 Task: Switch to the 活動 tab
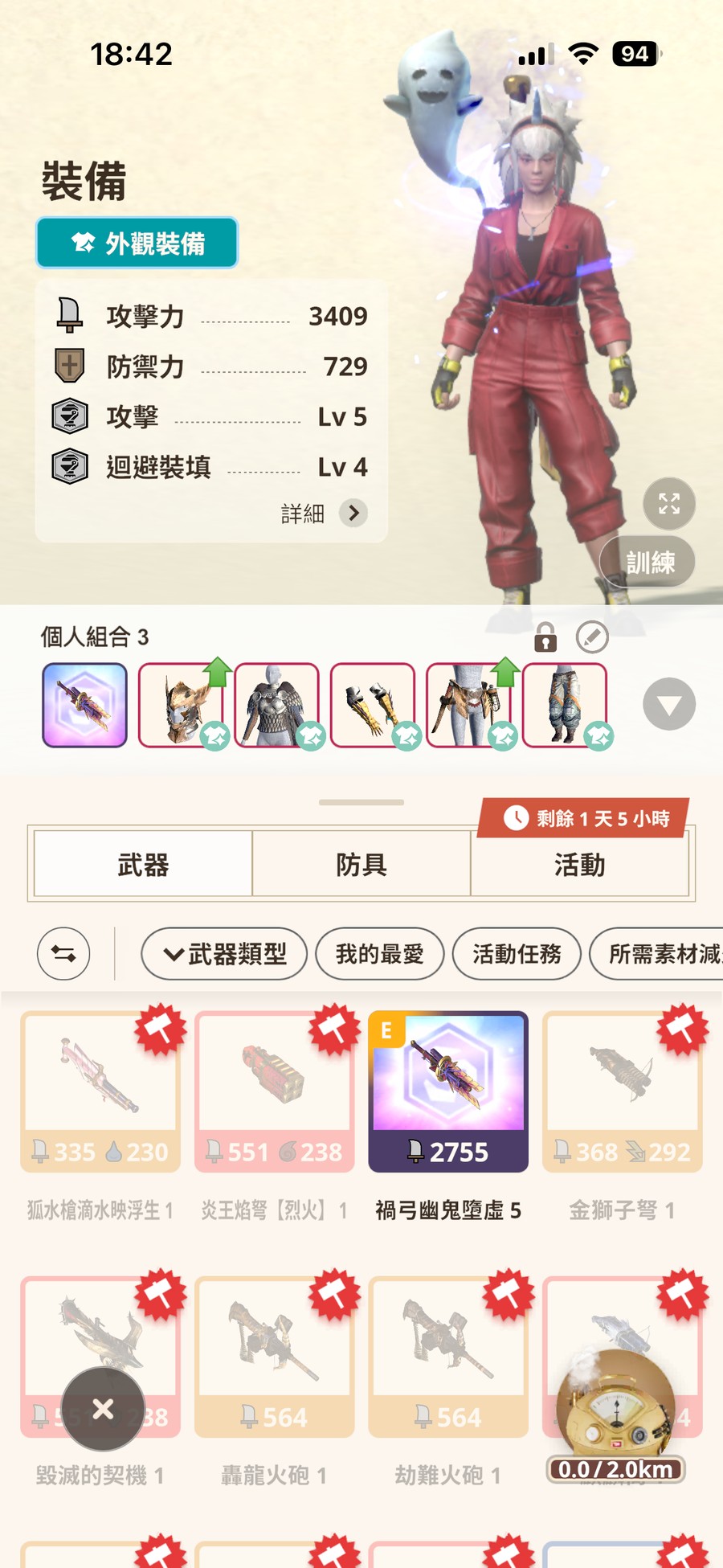point(579,865)
